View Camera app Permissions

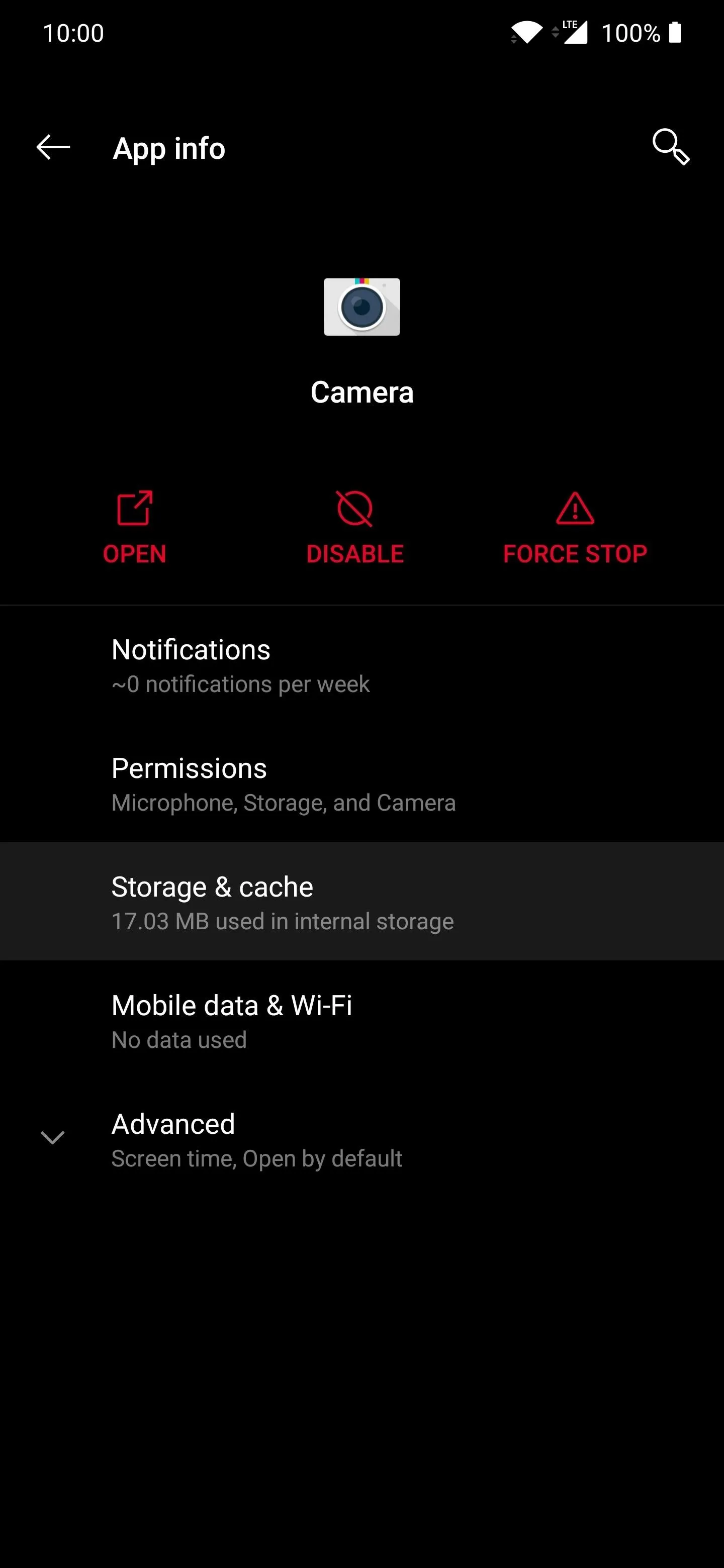tap(361, 784)
